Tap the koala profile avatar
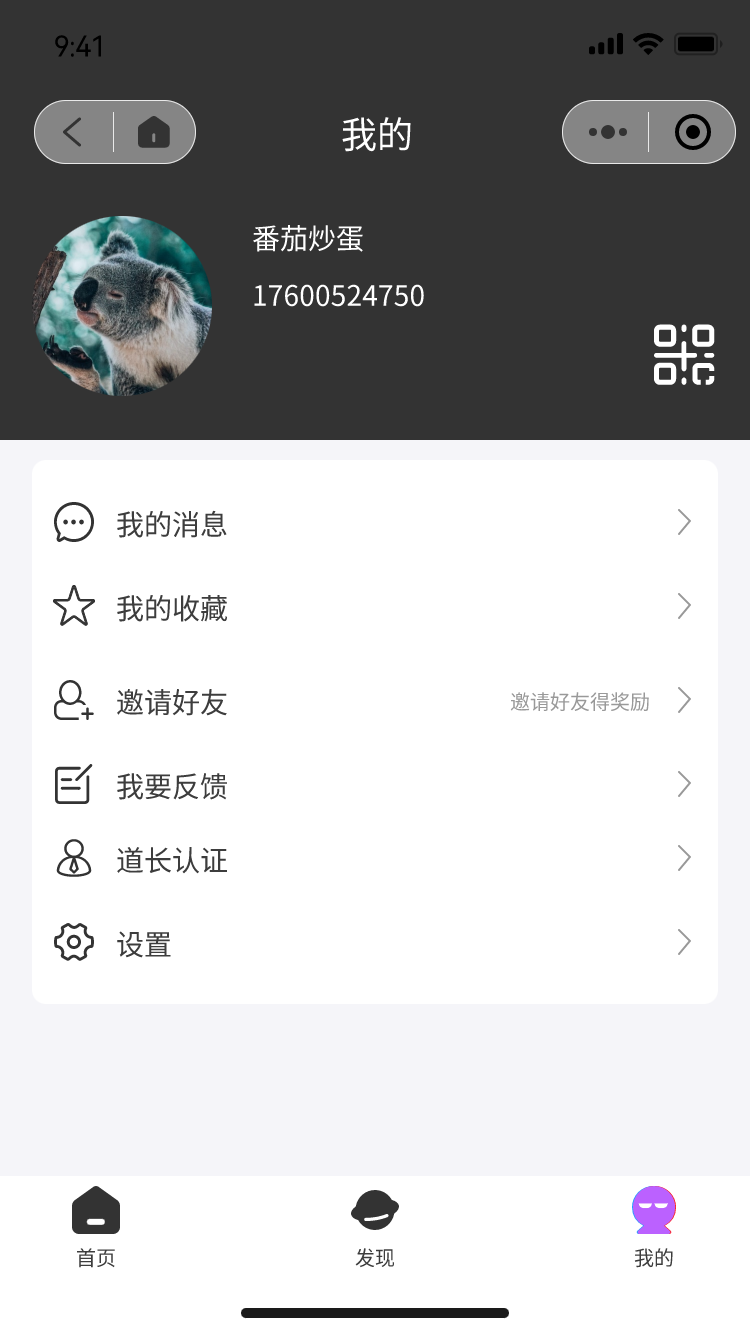 [x=122, y=306]
